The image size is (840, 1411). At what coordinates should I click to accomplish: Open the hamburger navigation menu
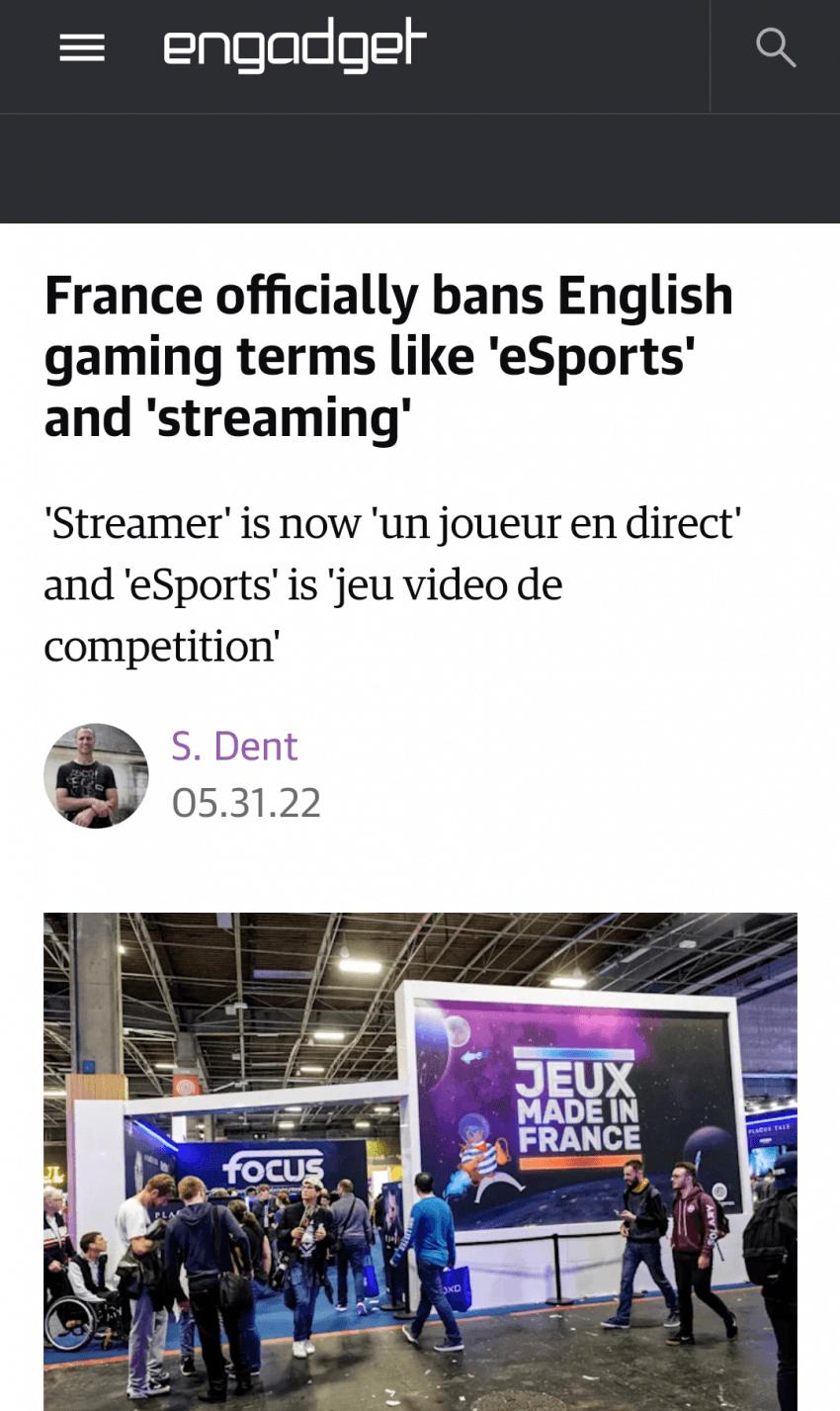click(82, 48)
